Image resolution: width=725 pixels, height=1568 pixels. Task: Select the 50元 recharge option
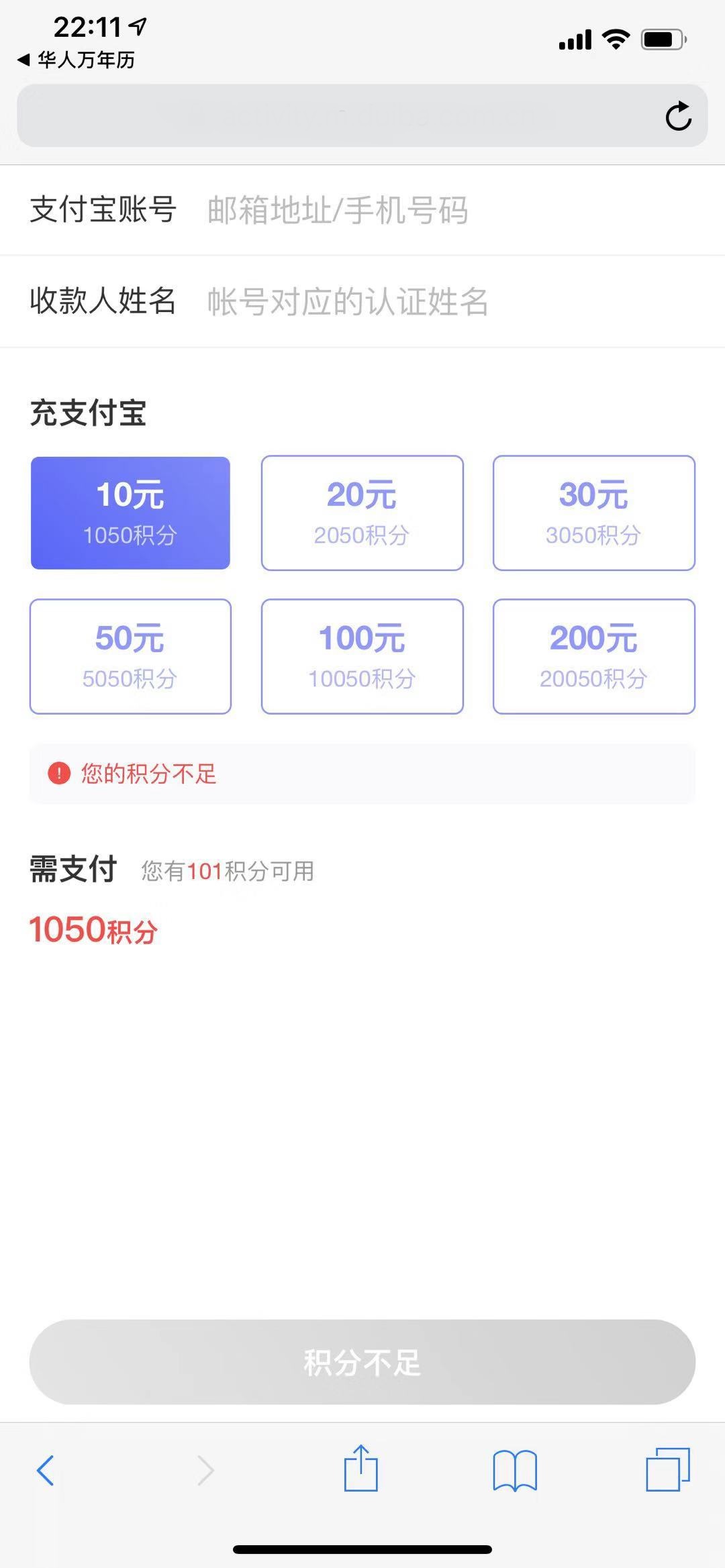click(x=130, y=656)
